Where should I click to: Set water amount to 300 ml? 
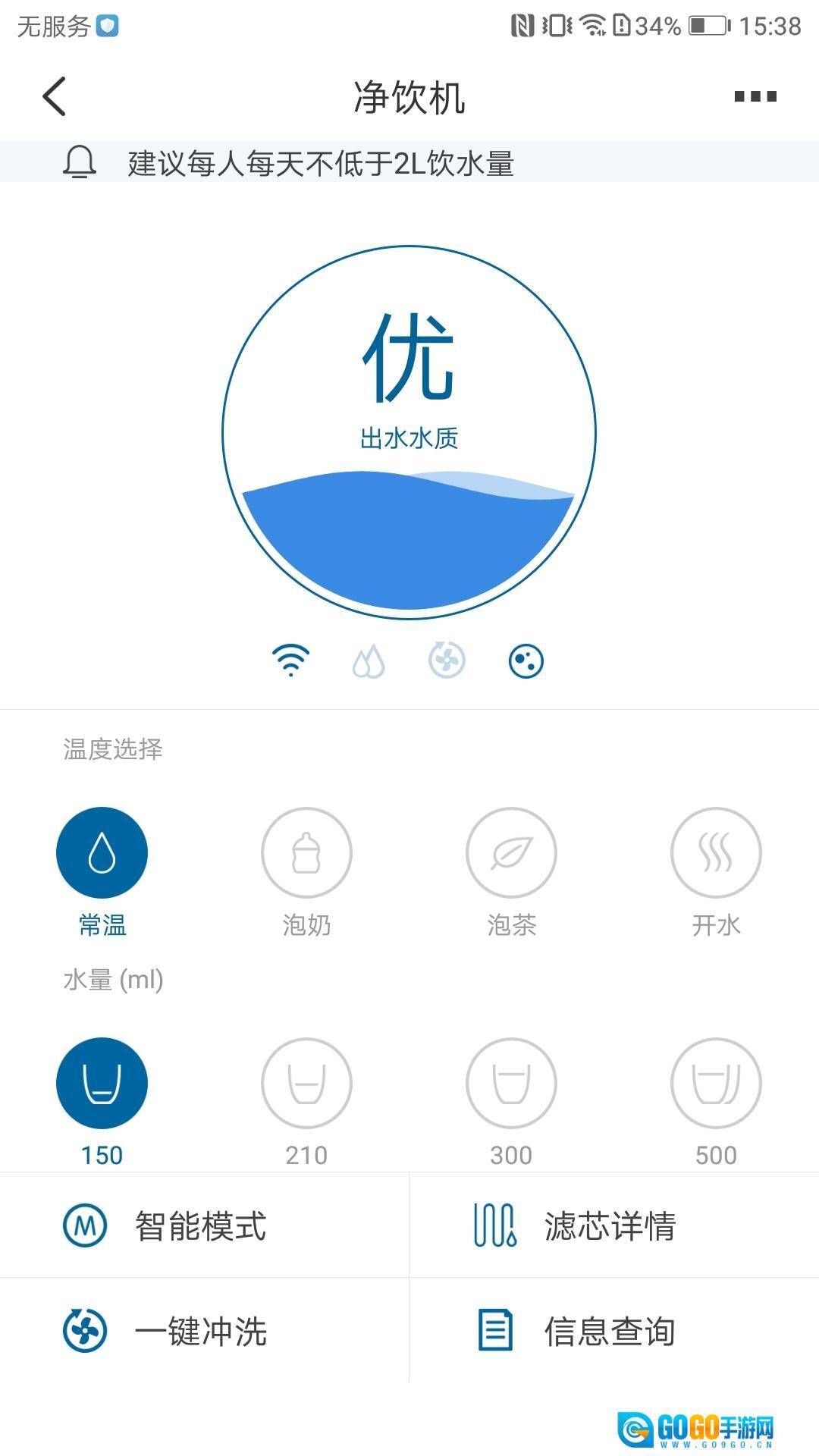tap(511, 1084)
